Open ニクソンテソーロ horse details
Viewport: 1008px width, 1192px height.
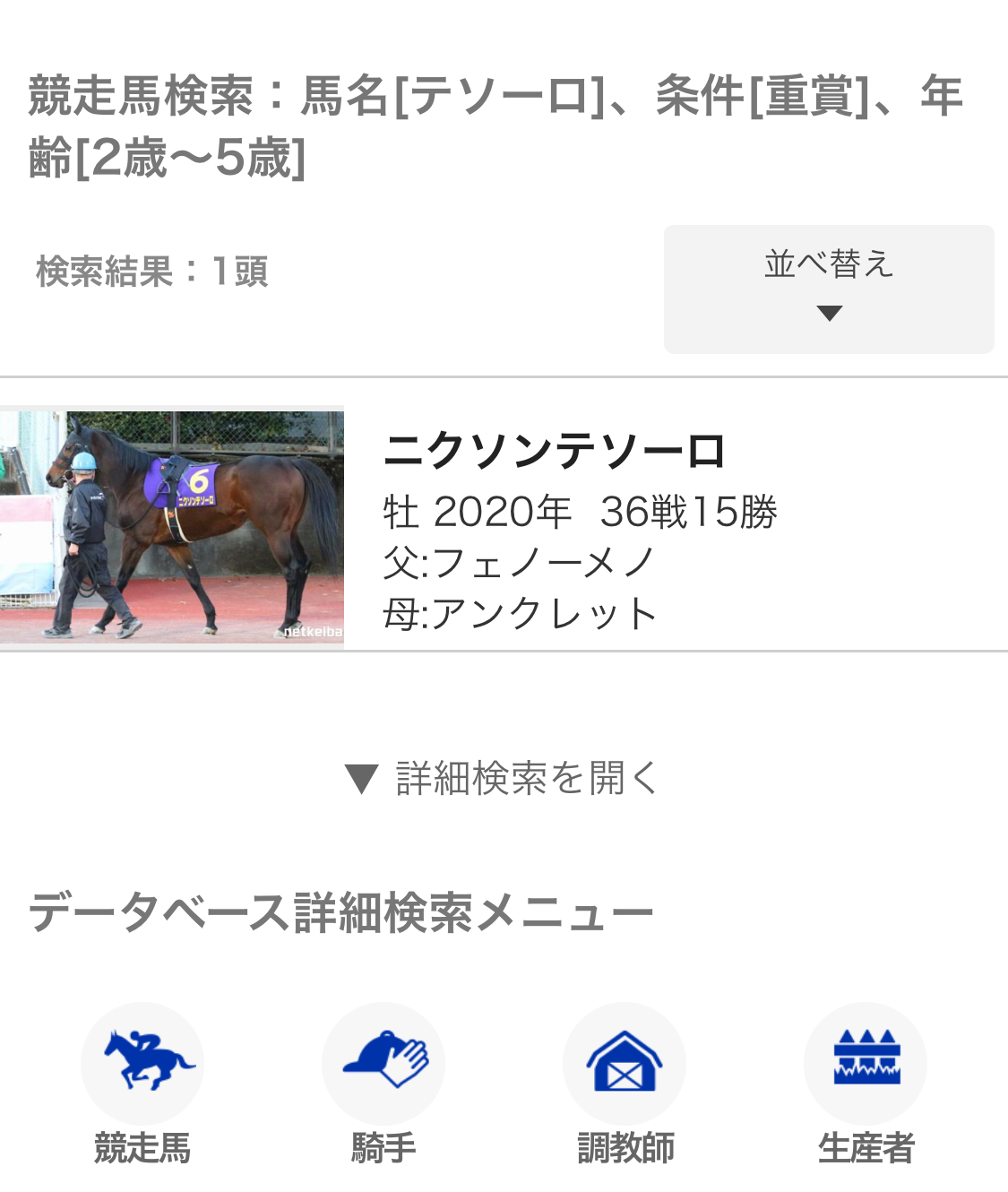(554, 451)
